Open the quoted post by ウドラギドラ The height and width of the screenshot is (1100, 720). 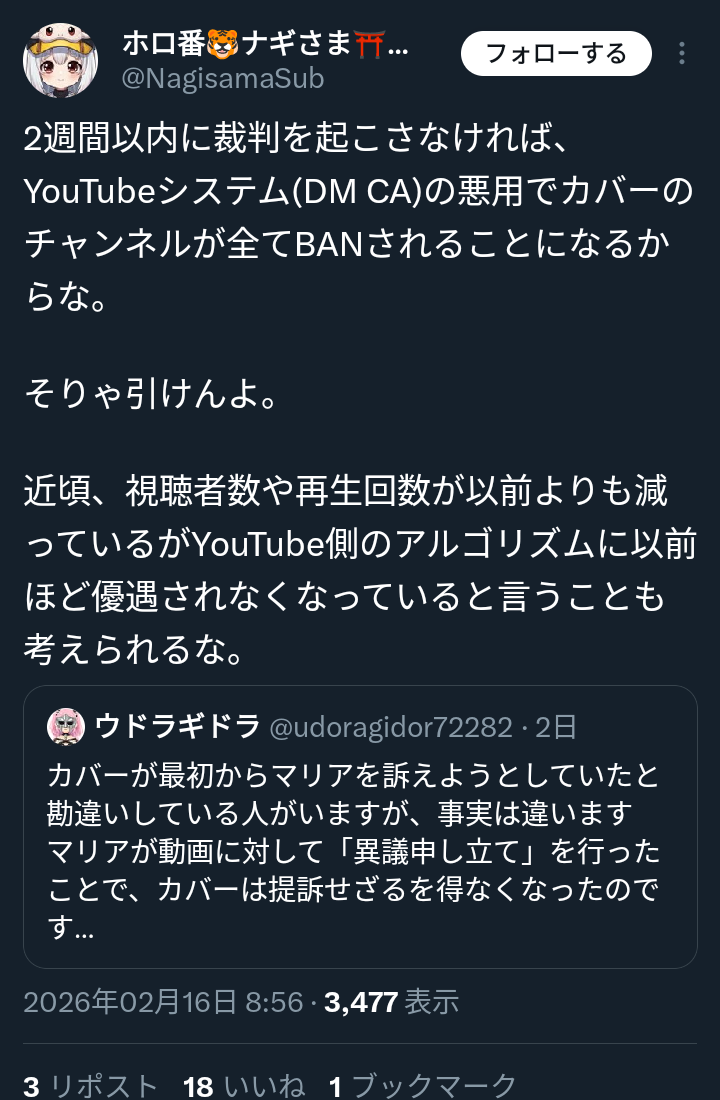tap(360, 826)
